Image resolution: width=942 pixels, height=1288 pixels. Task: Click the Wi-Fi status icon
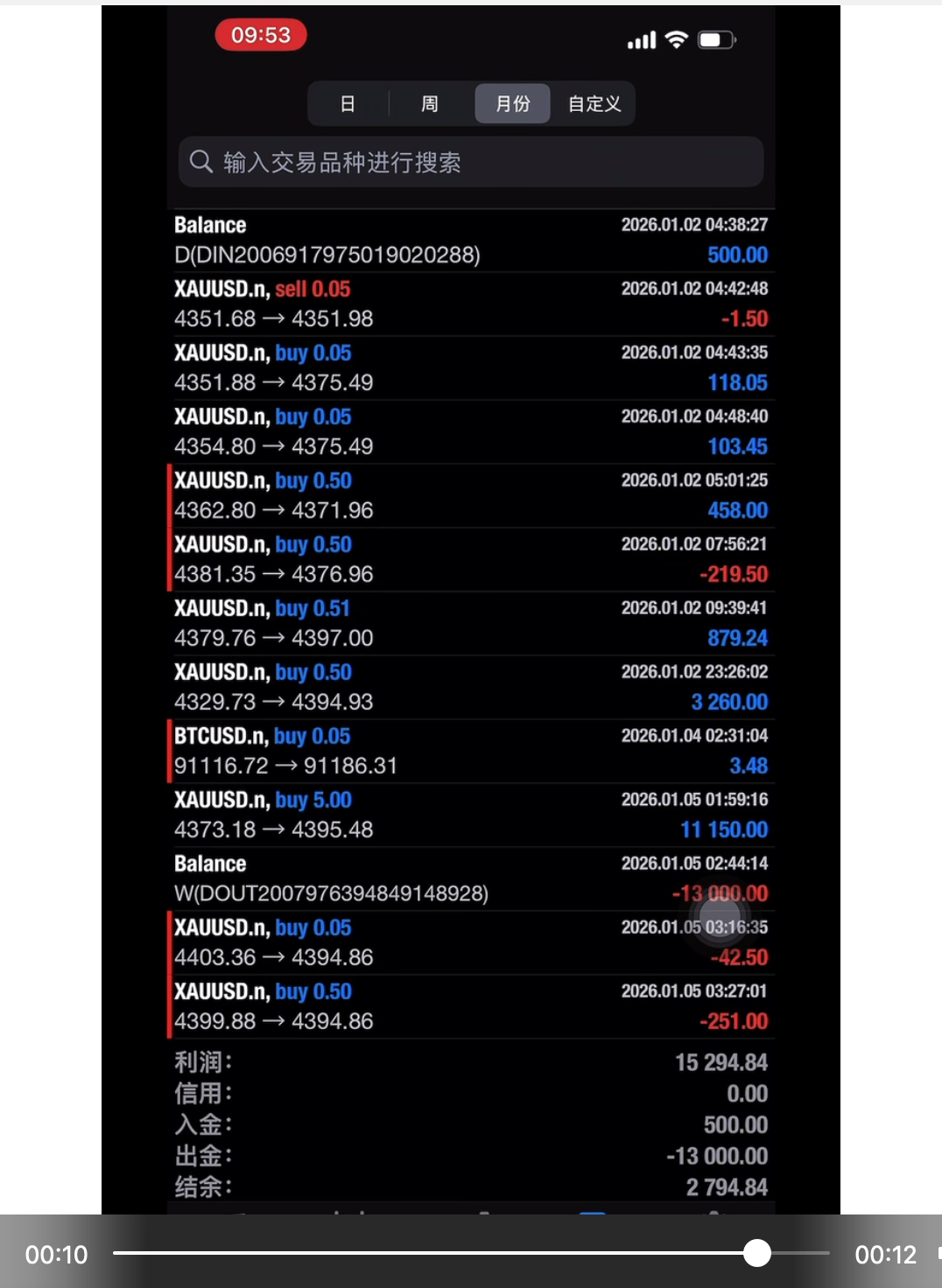click(675, 39)
